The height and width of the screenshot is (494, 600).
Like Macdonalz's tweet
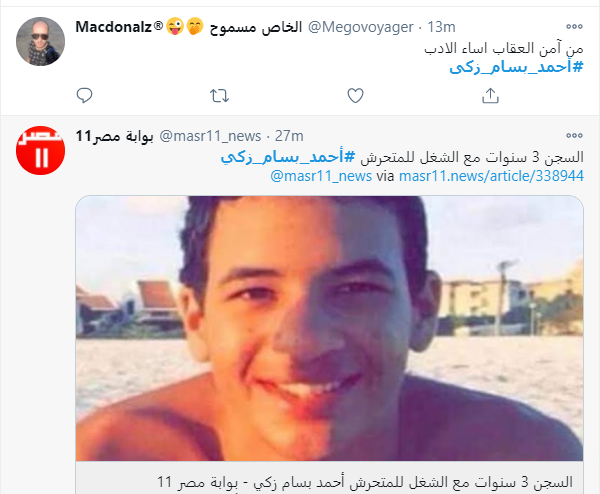pyautogui.click(x=355, y=96)
